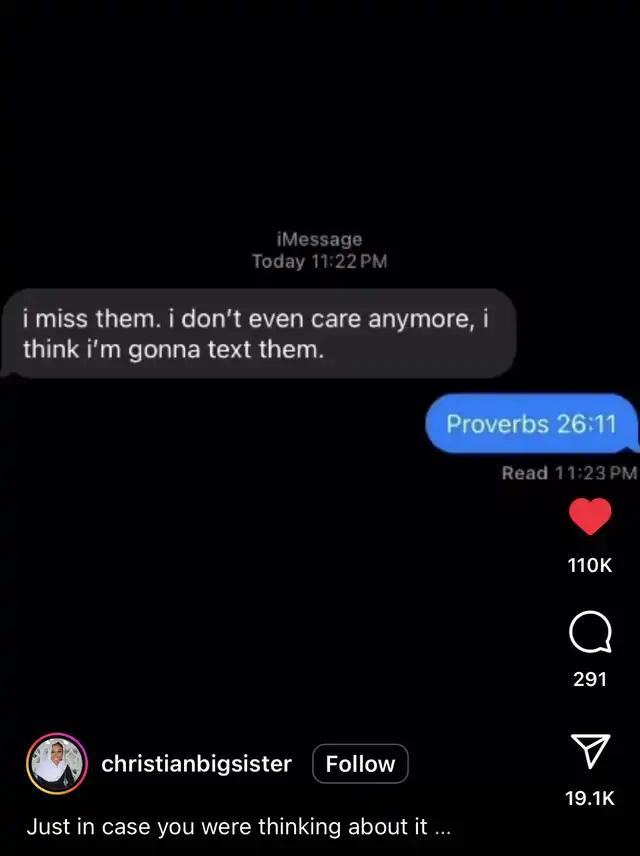The width and height of the screenshot is (640, 856).
Task: Share this reel via the paper plane
Action: click(x=590, y=752)
